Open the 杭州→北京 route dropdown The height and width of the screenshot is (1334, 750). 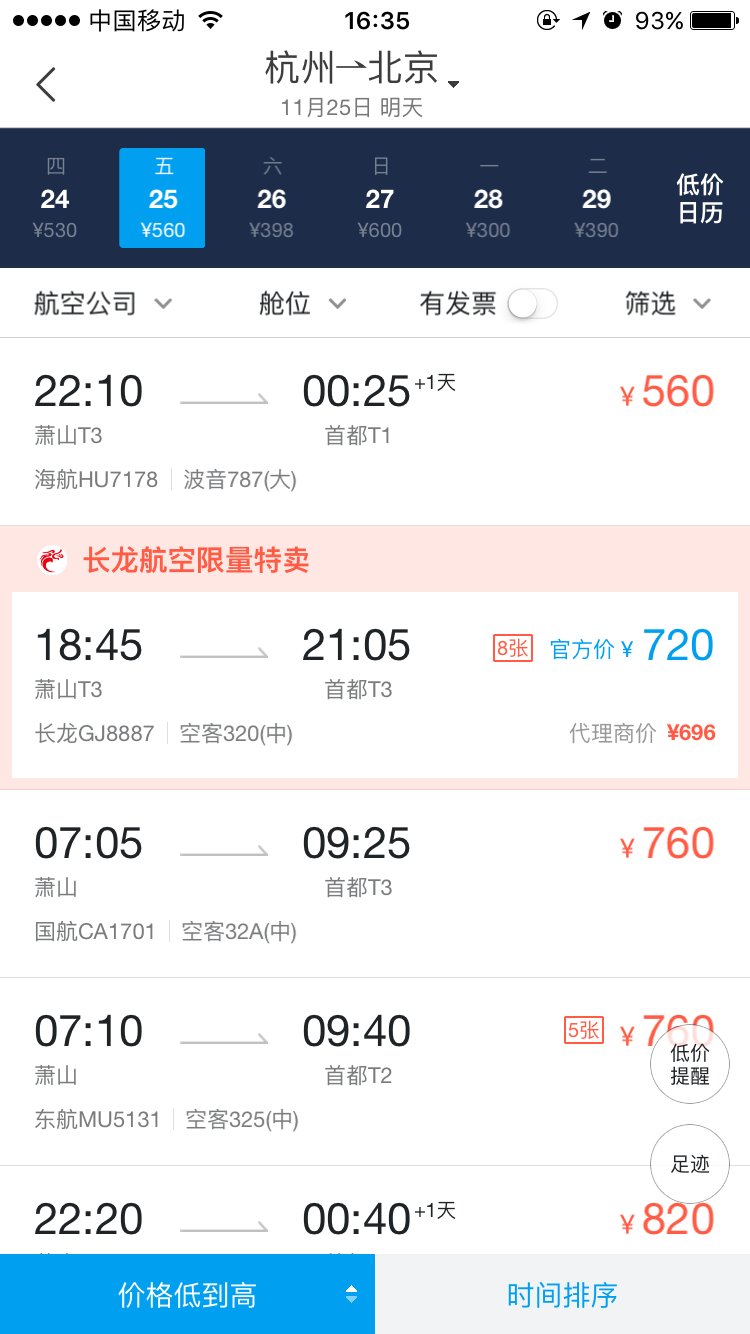[x=362, y=70]
